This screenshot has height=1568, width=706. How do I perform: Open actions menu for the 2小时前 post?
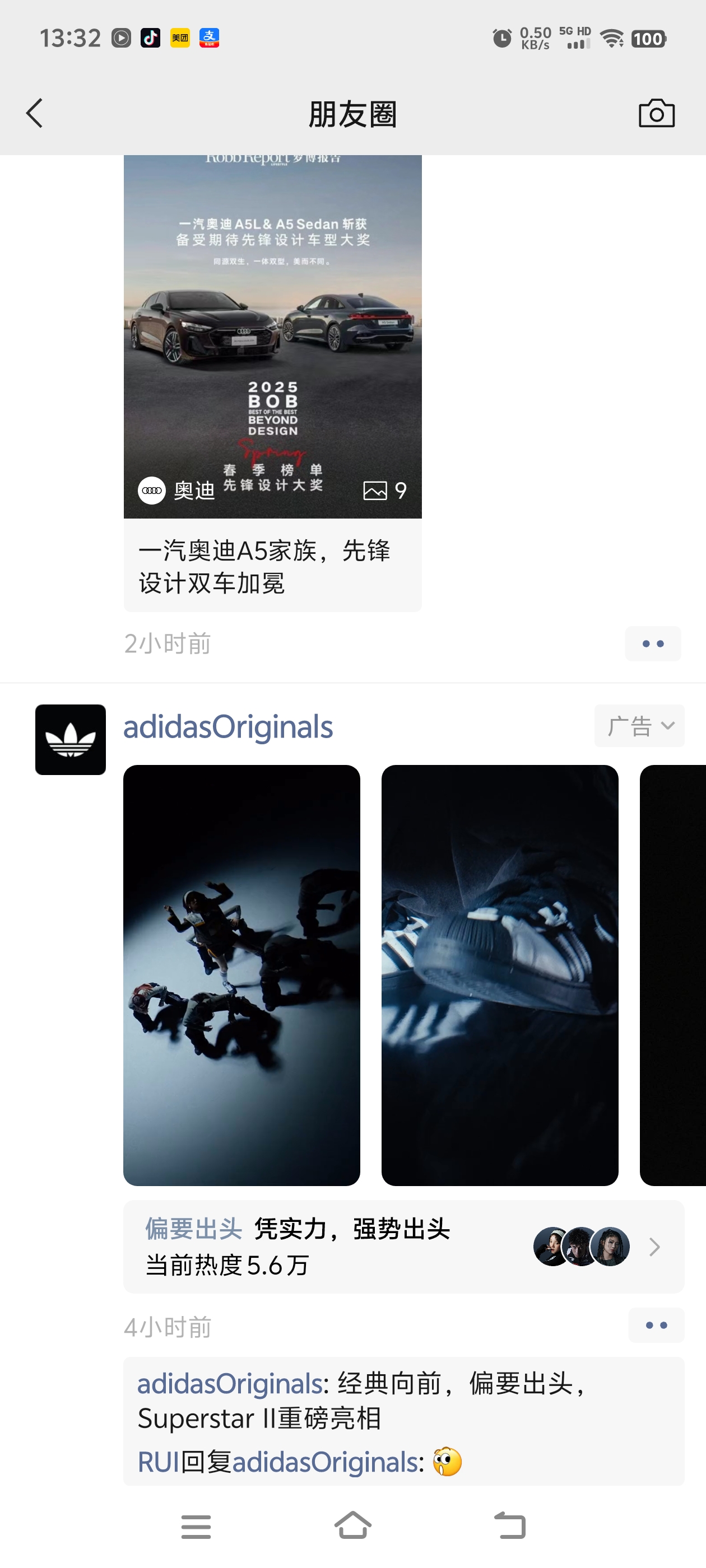coord(652,643)
